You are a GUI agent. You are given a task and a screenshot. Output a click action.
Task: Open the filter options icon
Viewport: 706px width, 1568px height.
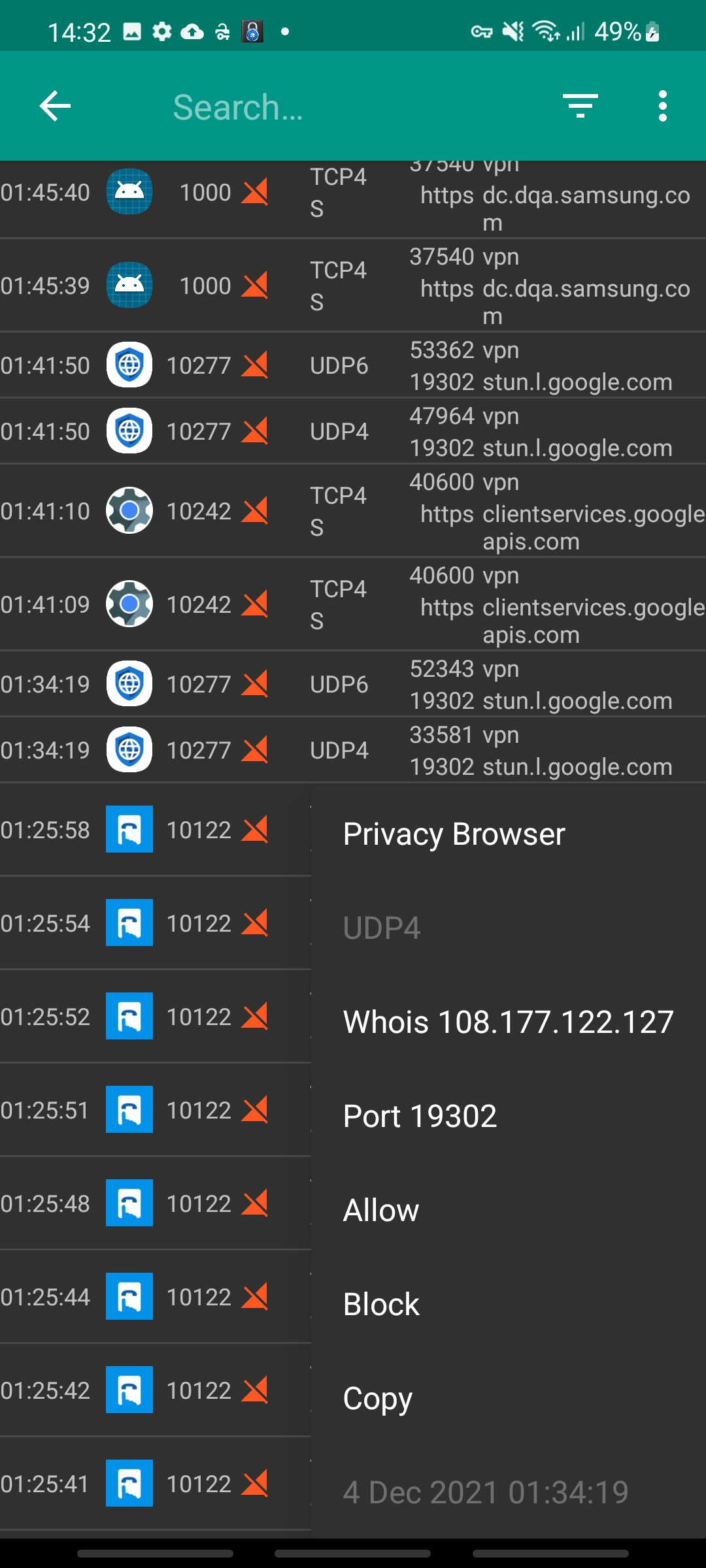pyautogui.click(x=580, y=106)
